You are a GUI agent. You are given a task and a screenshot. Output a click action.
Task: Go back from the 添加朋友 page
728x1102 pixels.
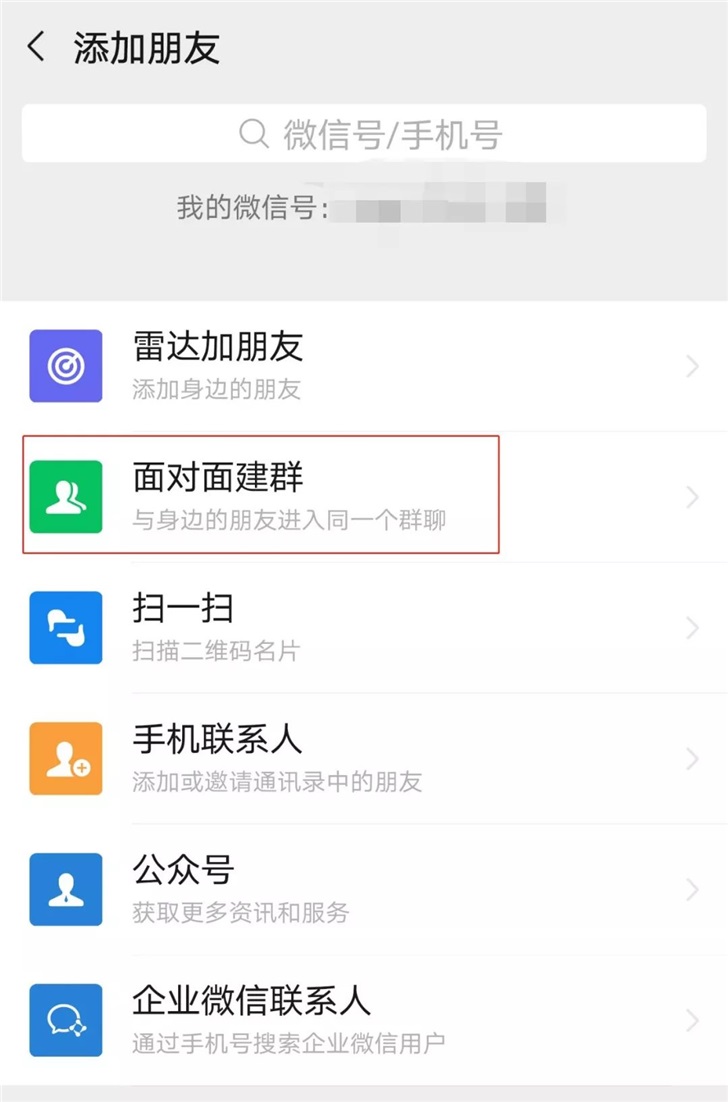37,47
